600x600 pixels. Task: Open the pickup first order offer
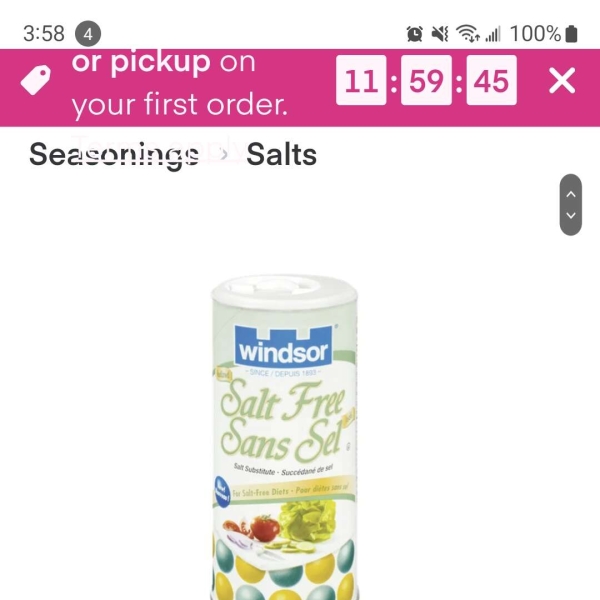point(178,84)
